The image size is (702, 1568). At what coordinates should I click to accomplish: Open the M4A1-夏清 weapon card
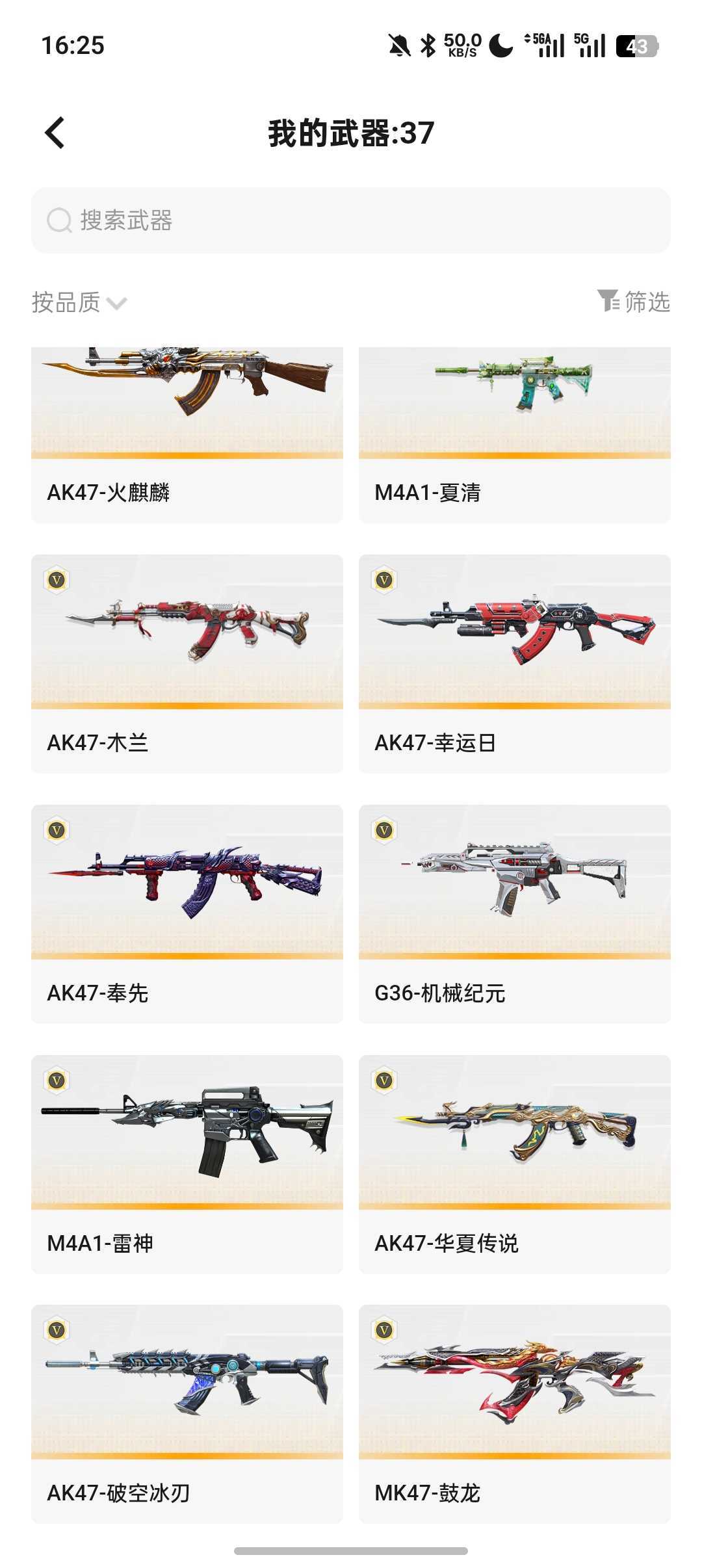[515, 435]
